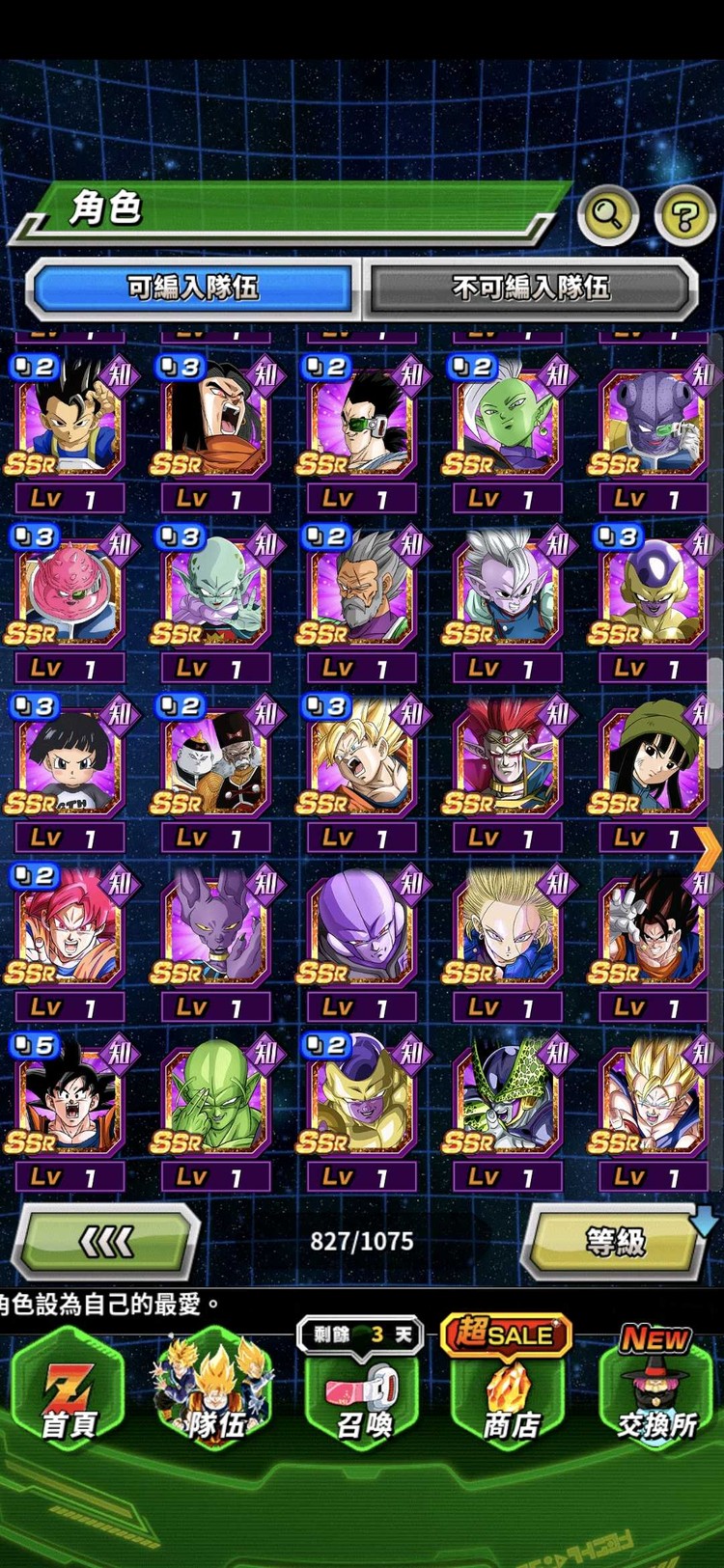724x1568 pixels.
Task: Select the Beerus character card
Action: tap(214, 930)
